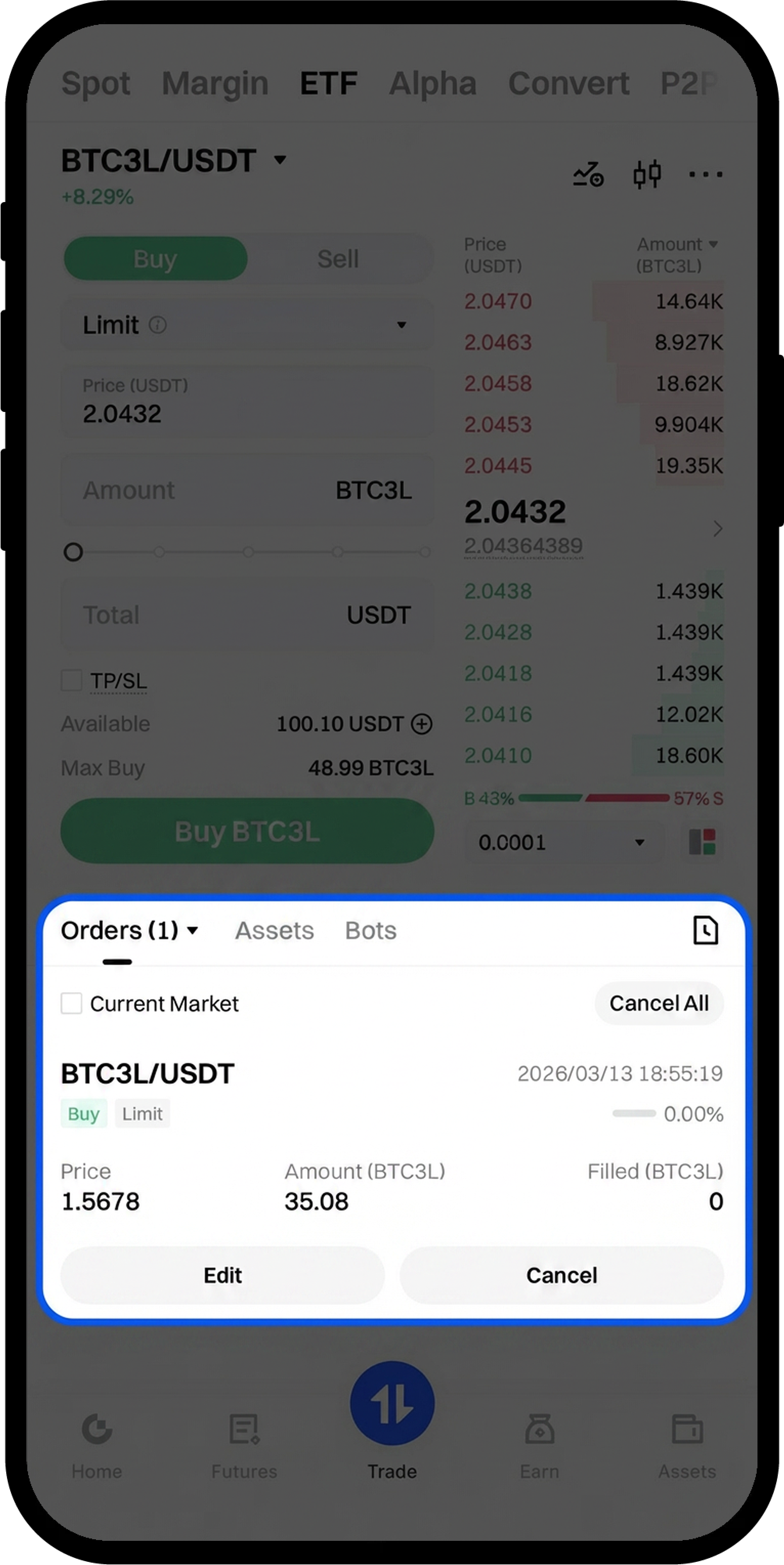Viewport: 784px width, 1565px height.
Task: Edit the BTC3L/USDT limit order
Action: click(x=222, y=1275)
